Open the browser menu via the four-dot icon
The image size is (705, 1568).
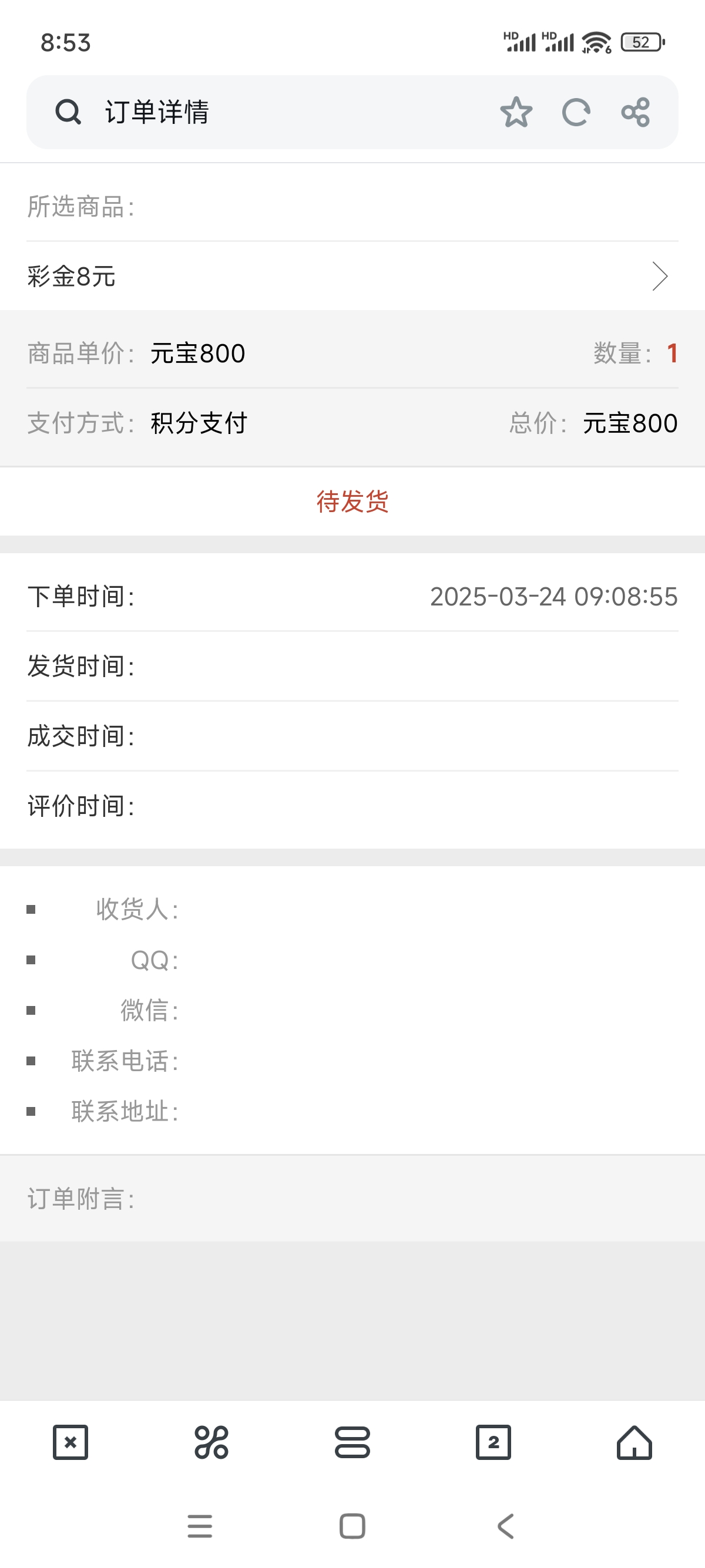click(211, 1442)
